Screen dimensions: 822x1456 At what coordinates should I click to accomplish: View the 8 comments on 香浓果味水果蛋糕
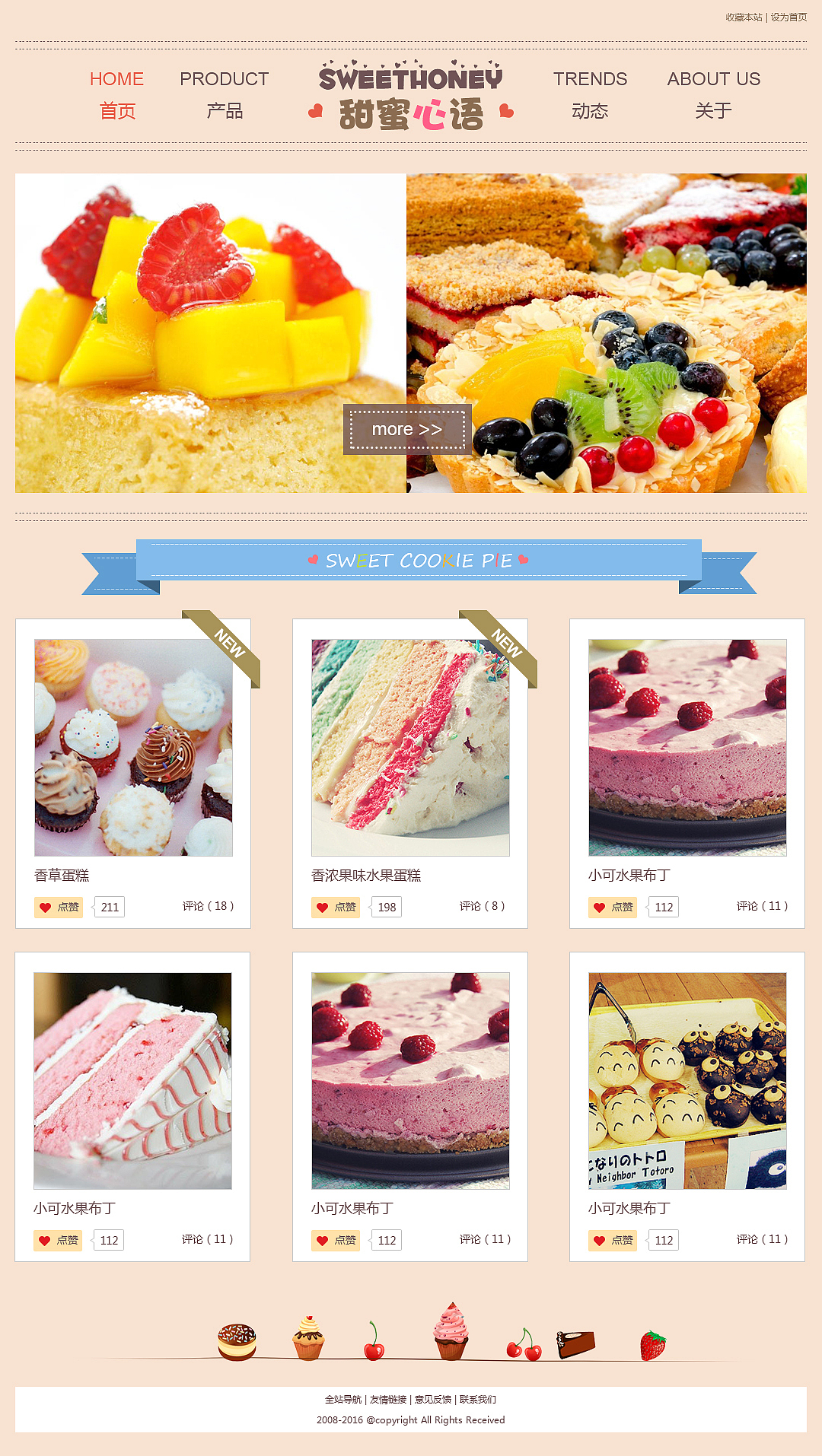tap(482, 906)
